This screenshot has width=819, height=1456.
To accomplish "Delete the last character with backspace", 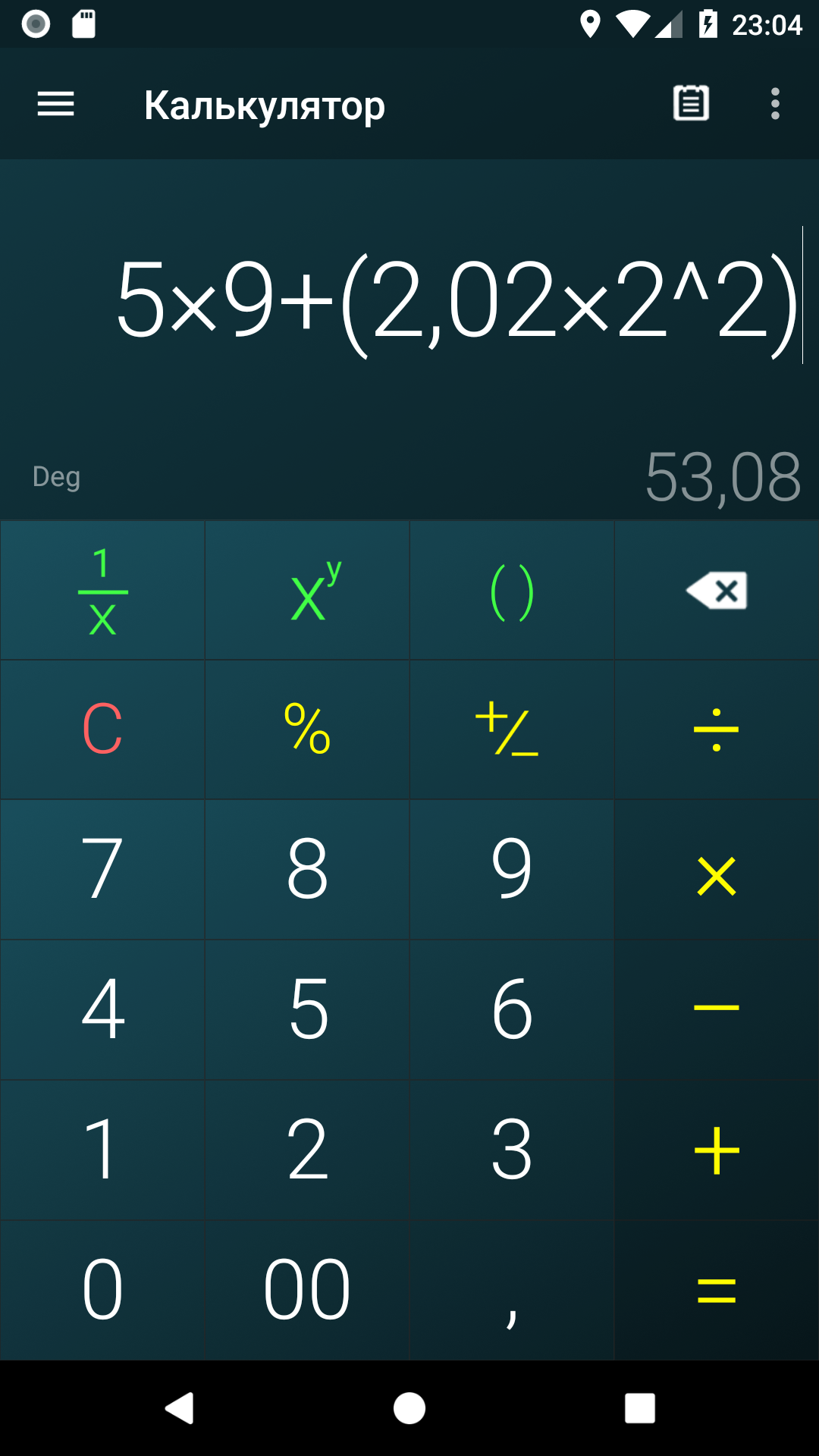I will click(x=717, y=591).
